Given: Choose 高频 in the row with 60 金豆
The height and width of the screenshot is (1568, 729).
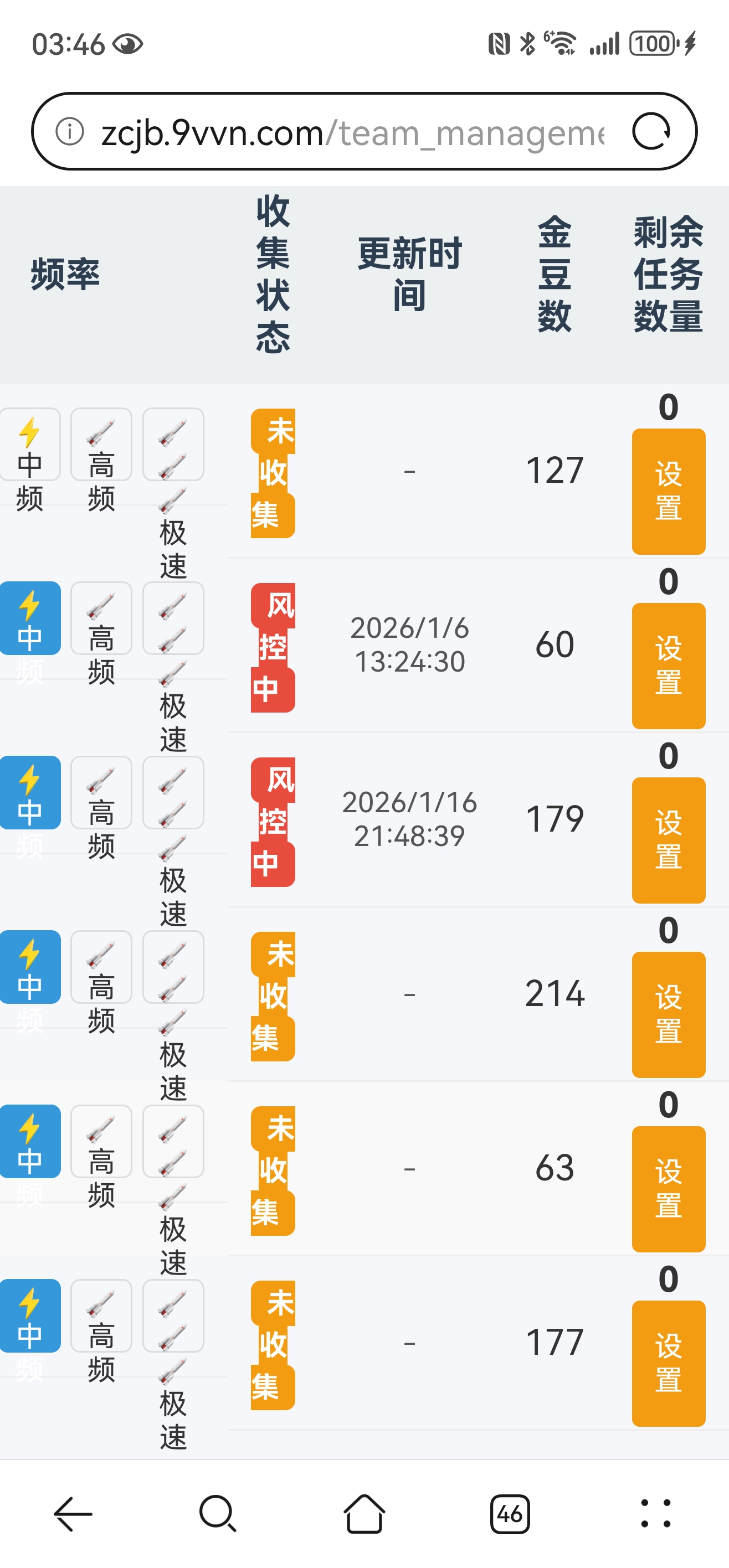Looking at the screenshot, I should [x=101, y=618].
